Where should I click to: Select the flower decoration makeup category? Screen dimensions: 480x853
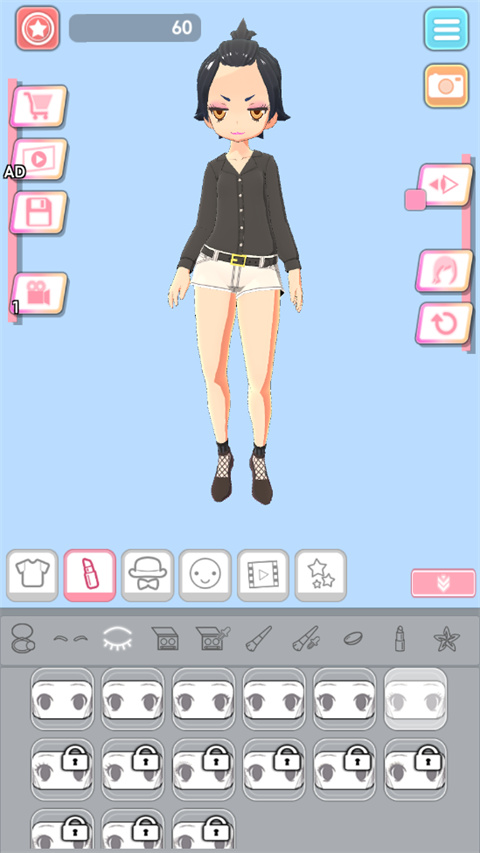[446, 639]
